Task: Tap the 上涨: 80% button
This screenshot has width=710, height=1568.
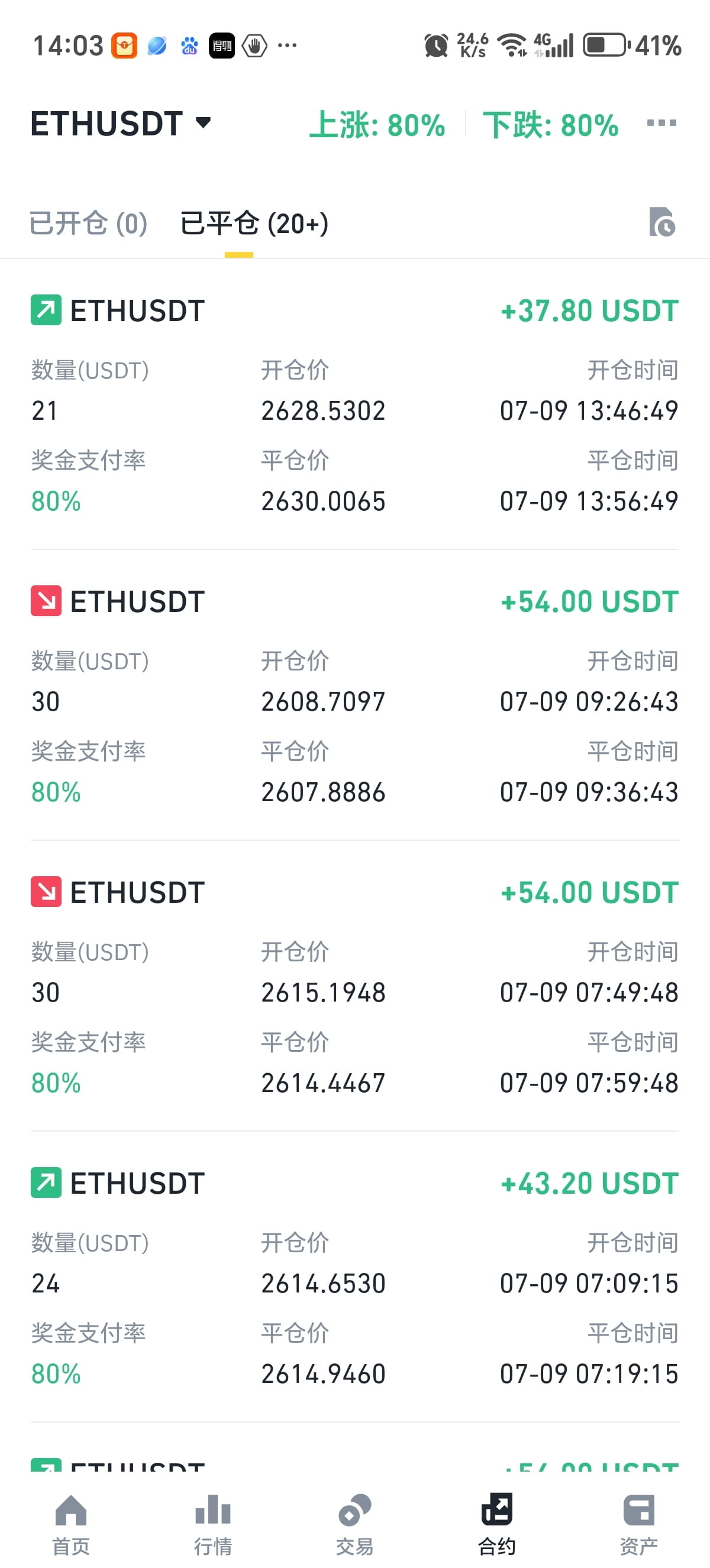Action: (x=377, y=125)
